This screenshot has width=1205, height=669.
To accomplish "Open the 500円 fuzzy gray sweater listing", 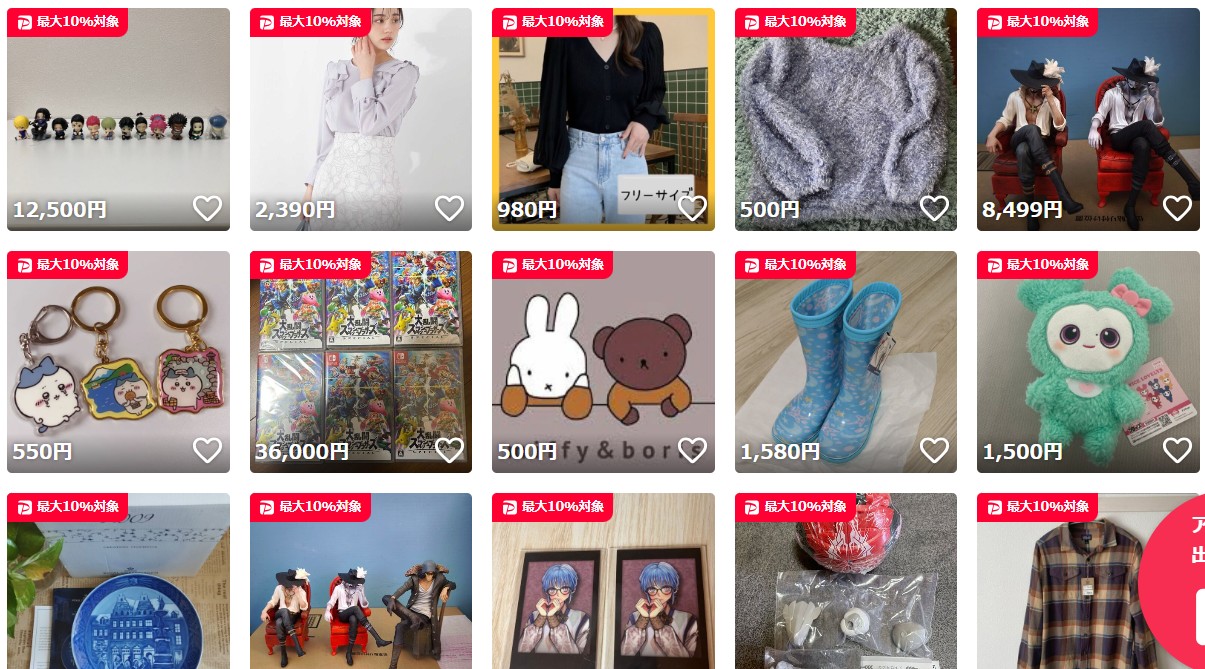I will coord(845,120).
